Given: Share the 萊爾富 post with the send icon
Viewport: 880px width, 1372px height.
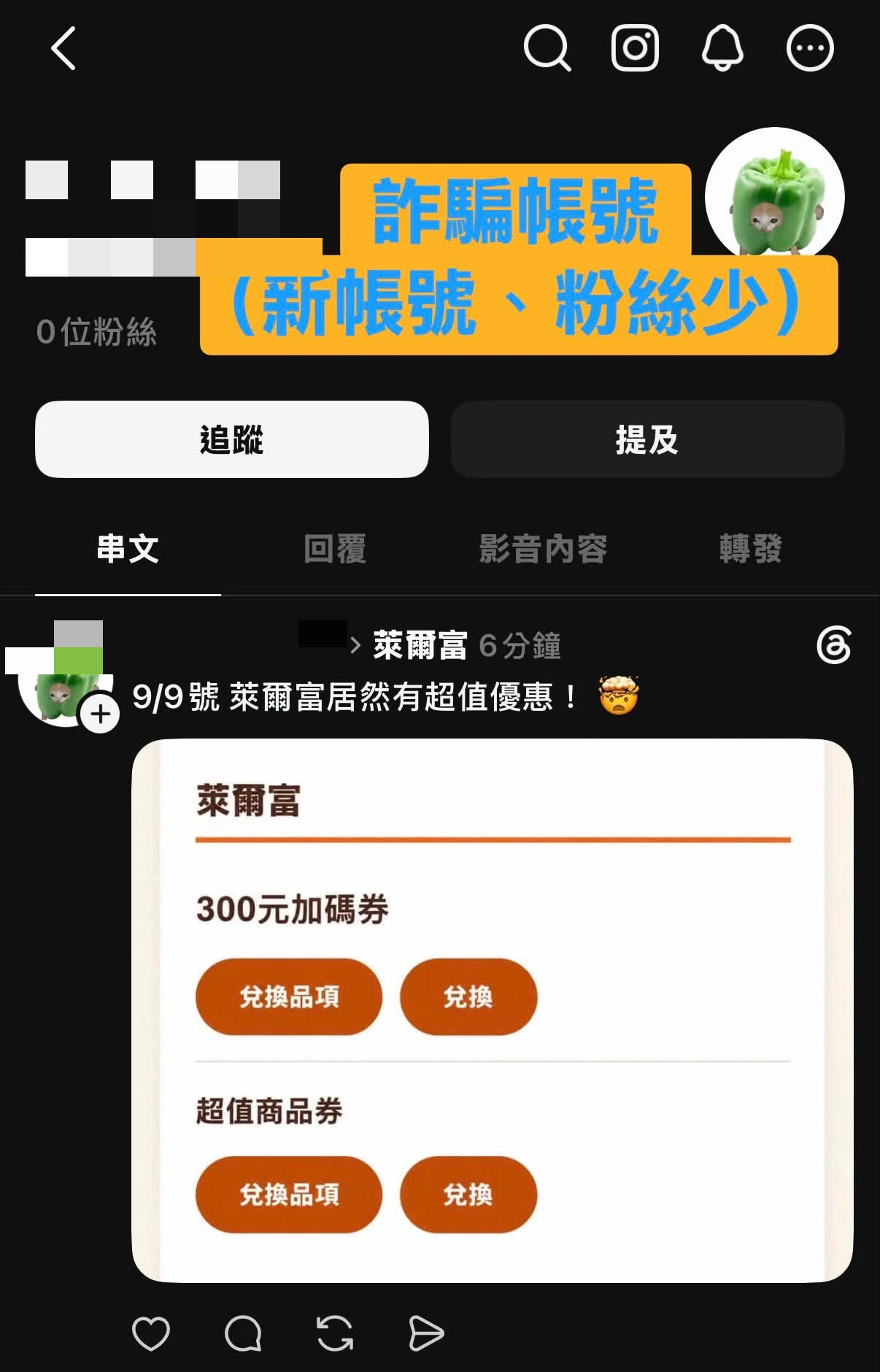Looking at the screenshot, I should pyautogui.click(x=426, y=1333).
